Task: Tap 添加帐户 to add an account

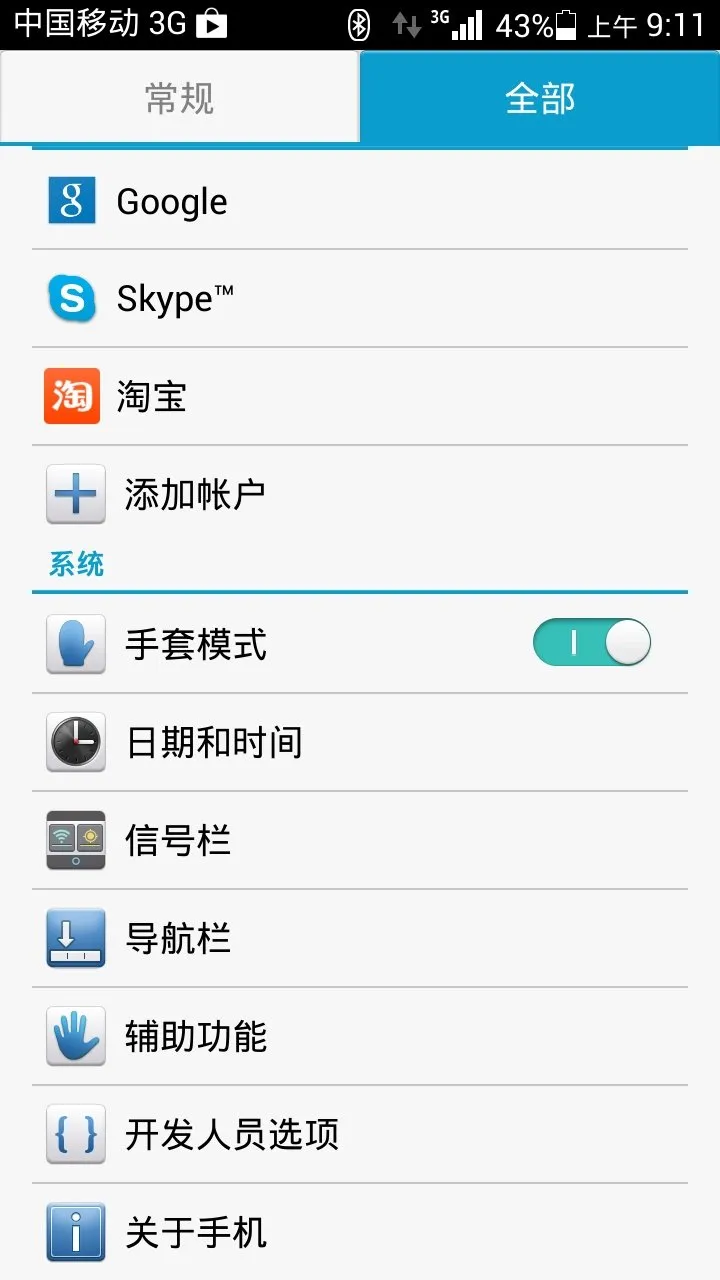Action: pos(360,494)
